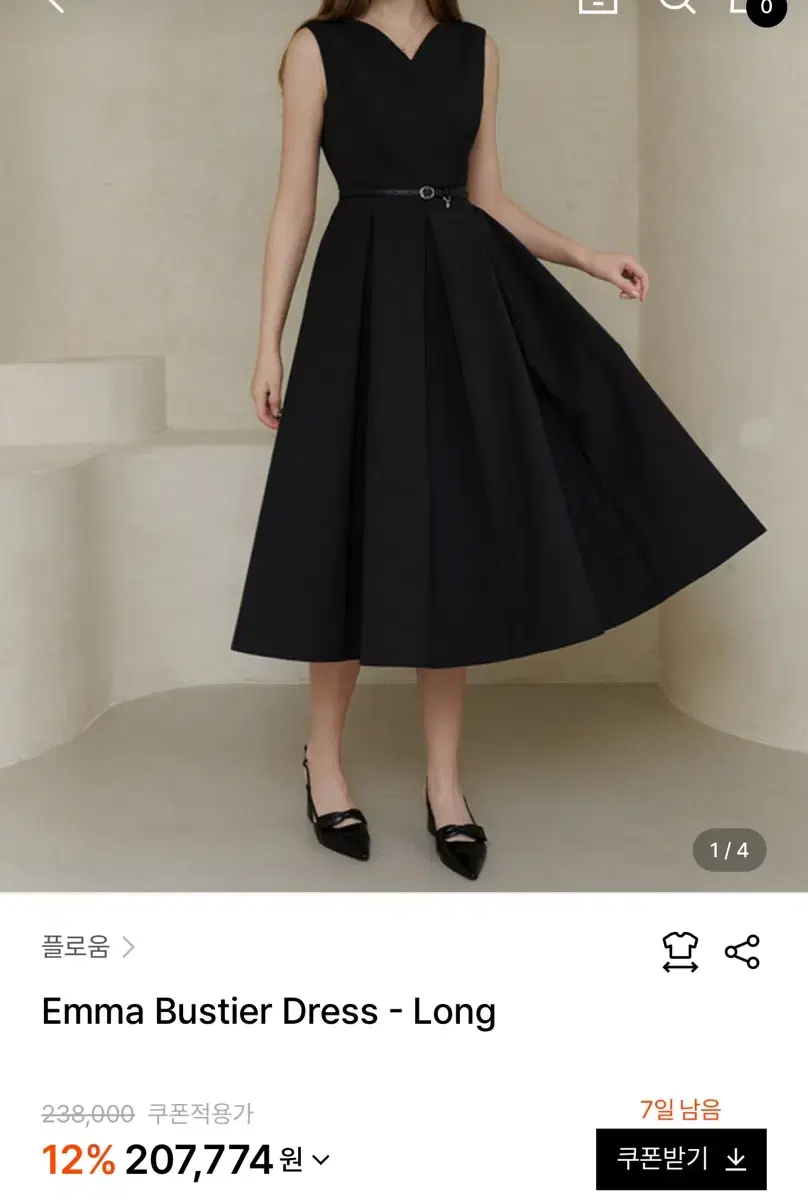Select the 7일 남음 countdown label
The height and width of the screenshot is (1200, 808).
(683, 1110)
